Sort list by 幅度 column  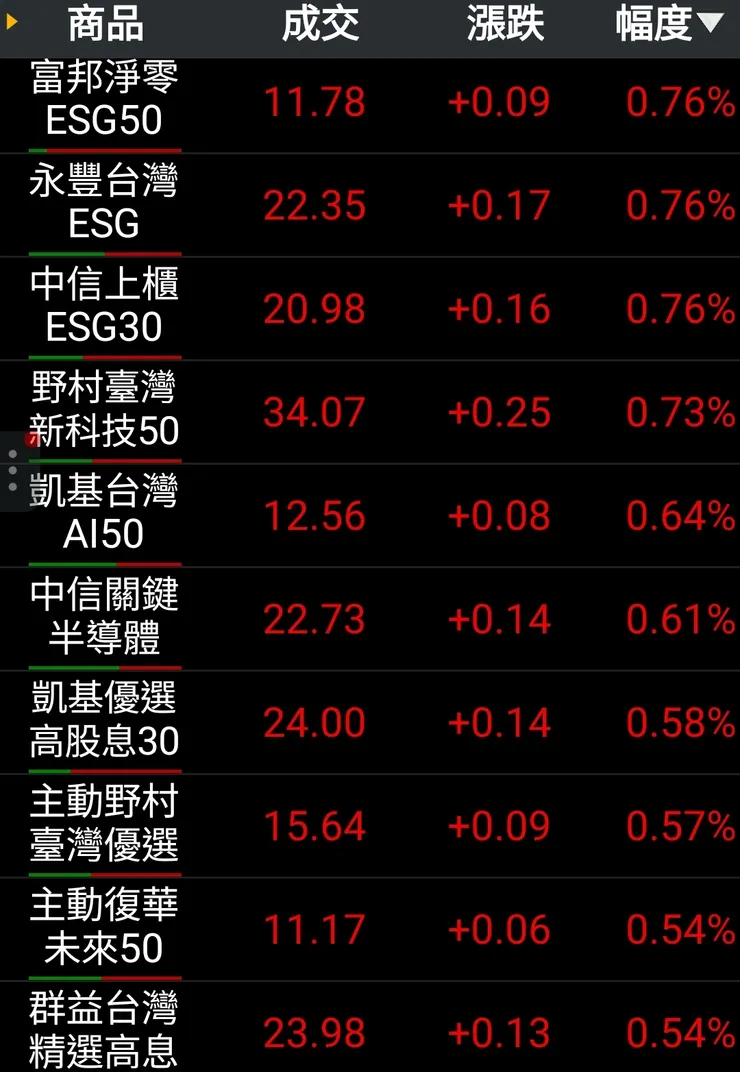[668, 25]
